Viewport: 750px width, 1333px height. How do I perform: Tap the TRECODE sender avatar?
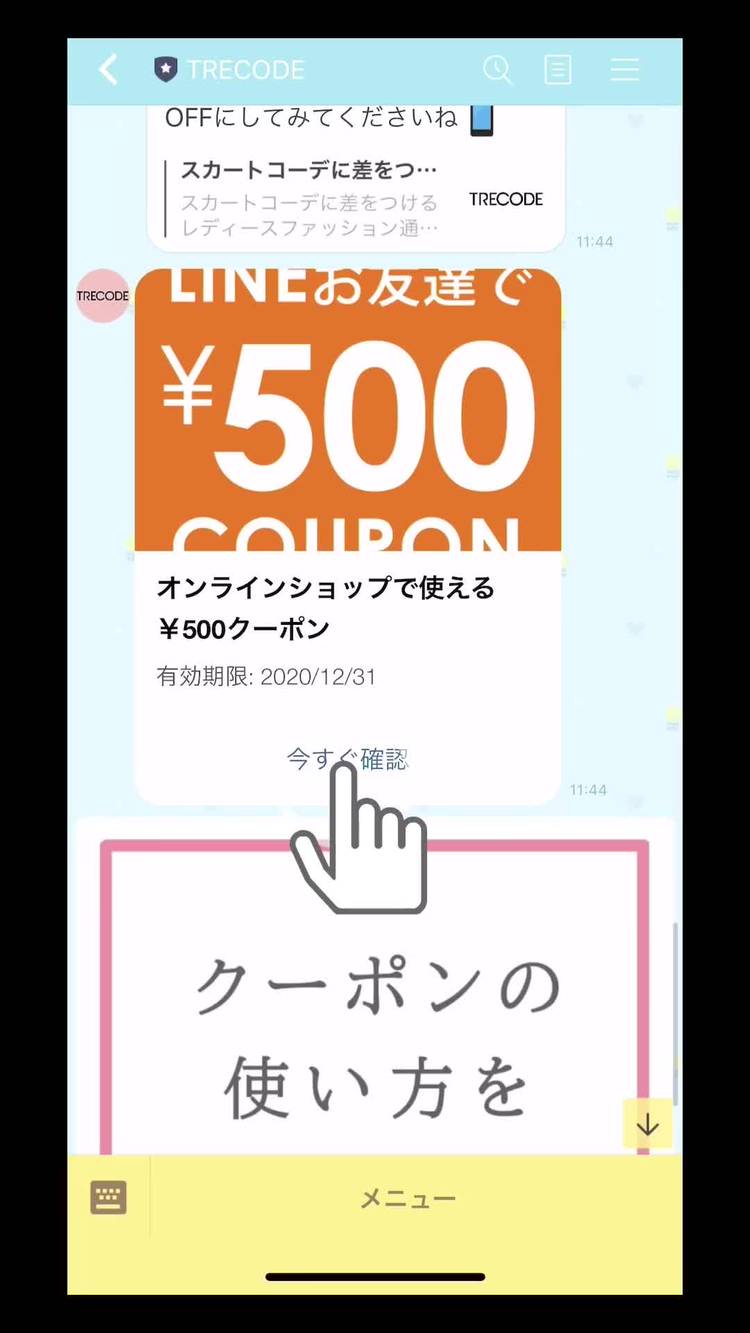[x=103, y=296]
